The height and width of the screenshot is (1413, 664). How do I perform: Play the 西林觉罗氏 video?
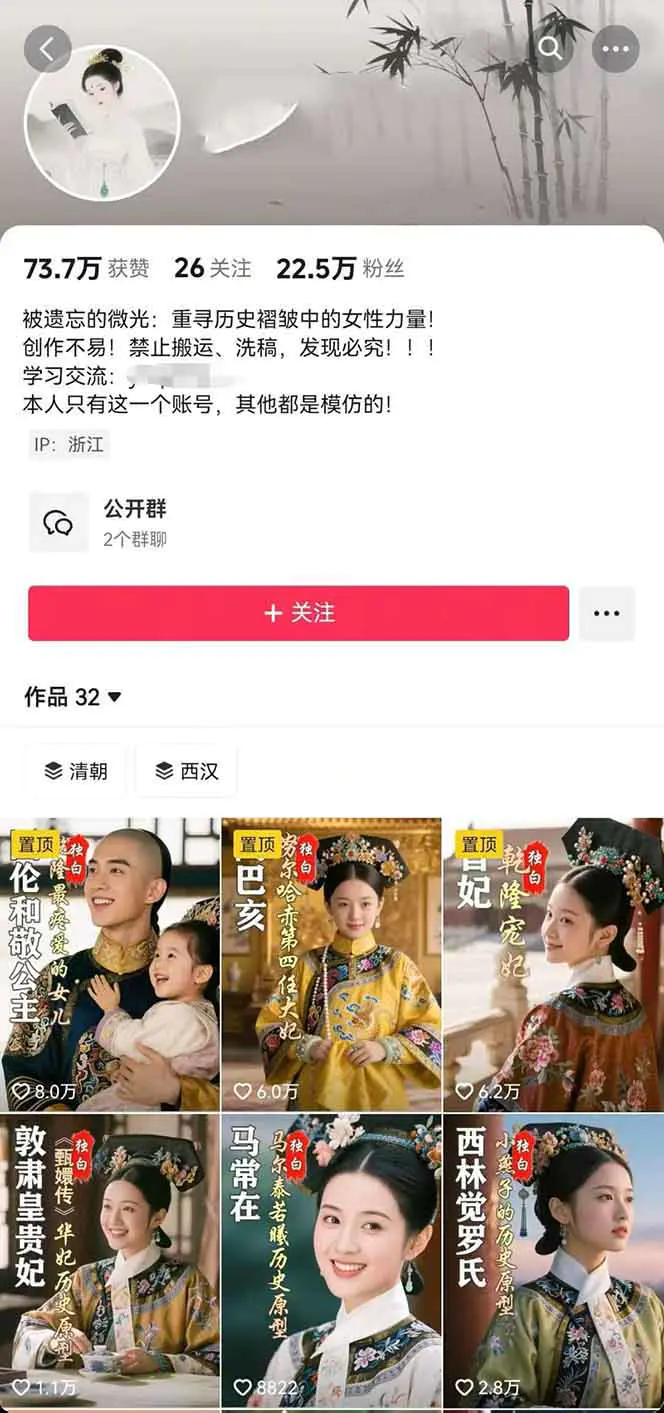[x=553, y=1262]
